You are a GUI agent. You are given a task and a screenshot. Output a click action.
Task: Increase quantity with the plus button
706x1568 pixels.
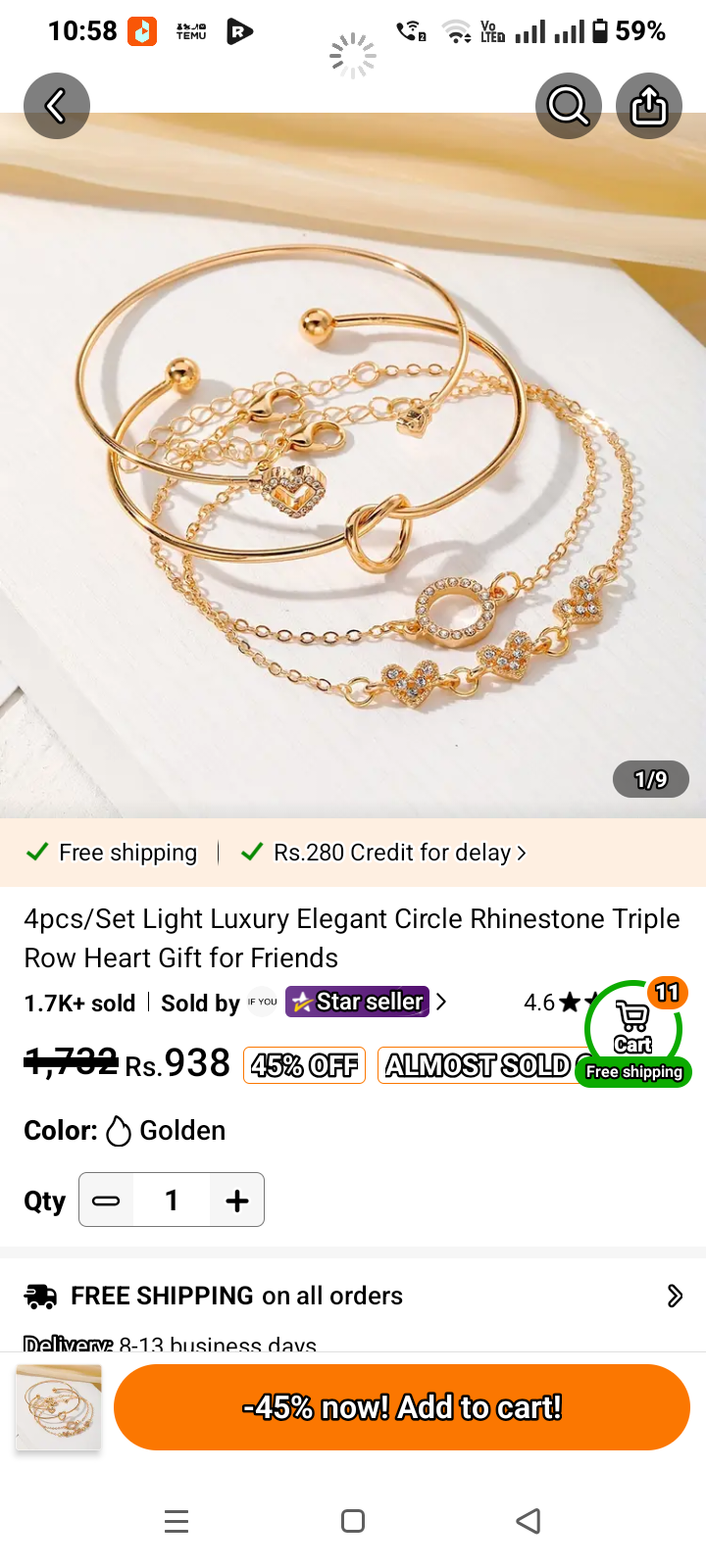point(237,1200)
